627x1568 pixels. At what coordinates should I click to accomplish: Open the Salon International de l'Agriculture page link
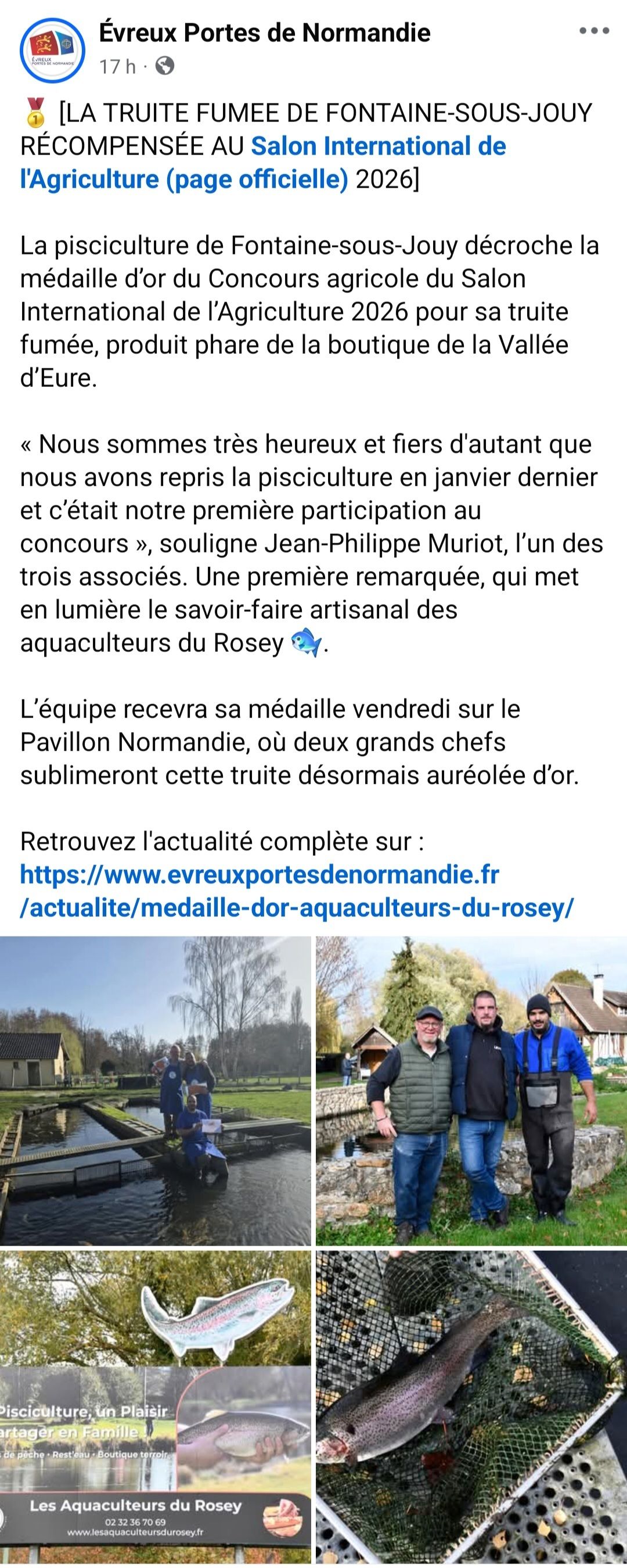point(263,163)
